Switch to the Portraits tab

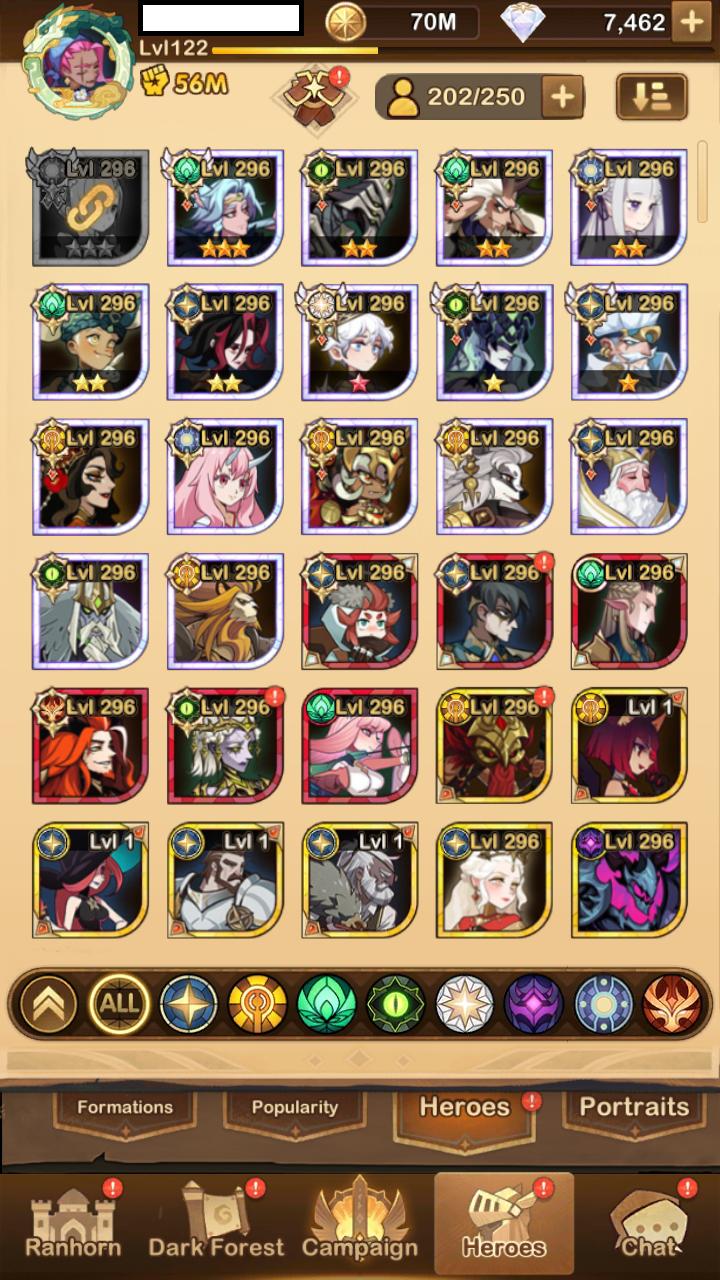[x=634, y=1108]
